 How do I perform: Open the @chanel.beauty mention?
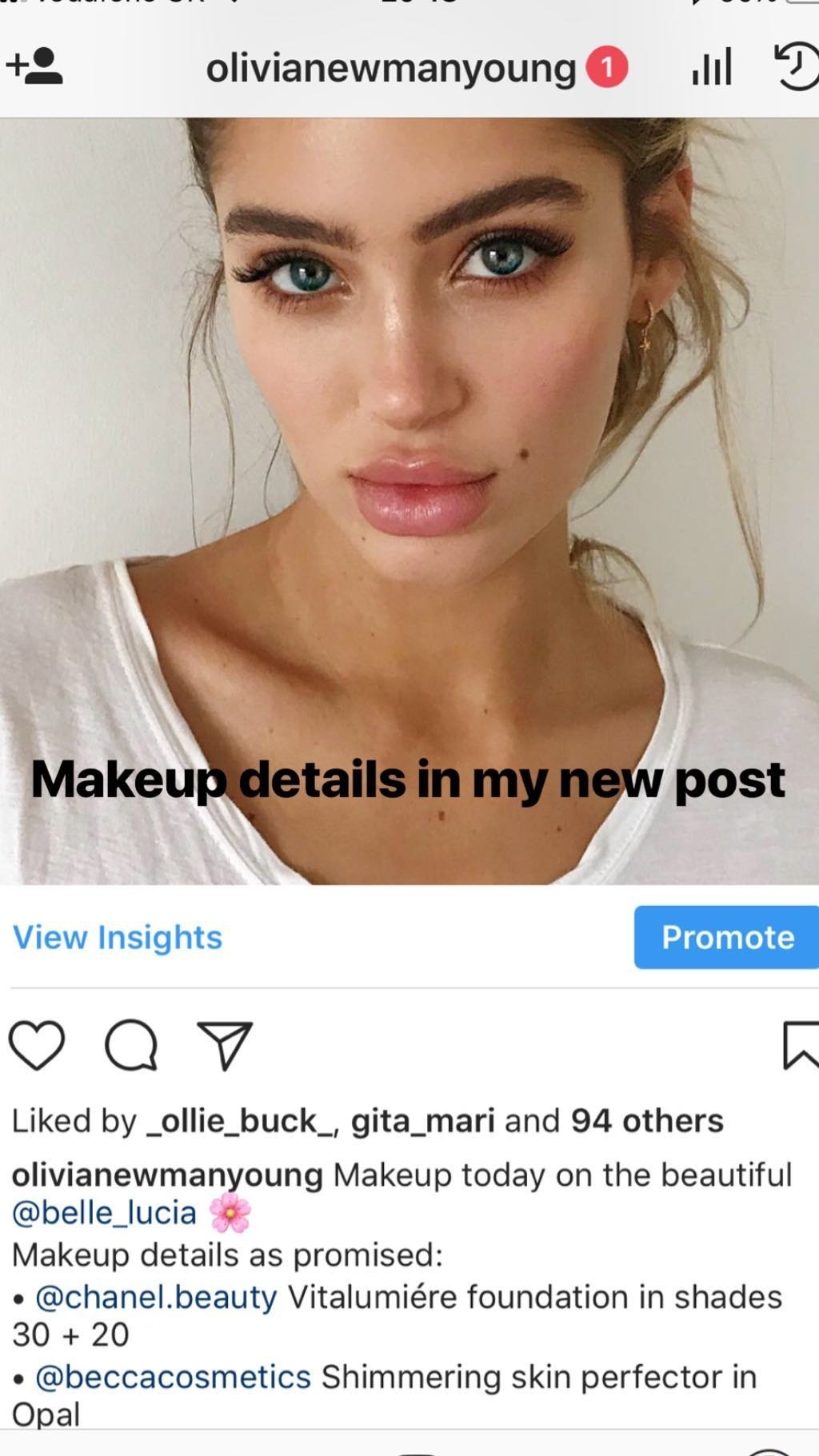coord(156,1297)
